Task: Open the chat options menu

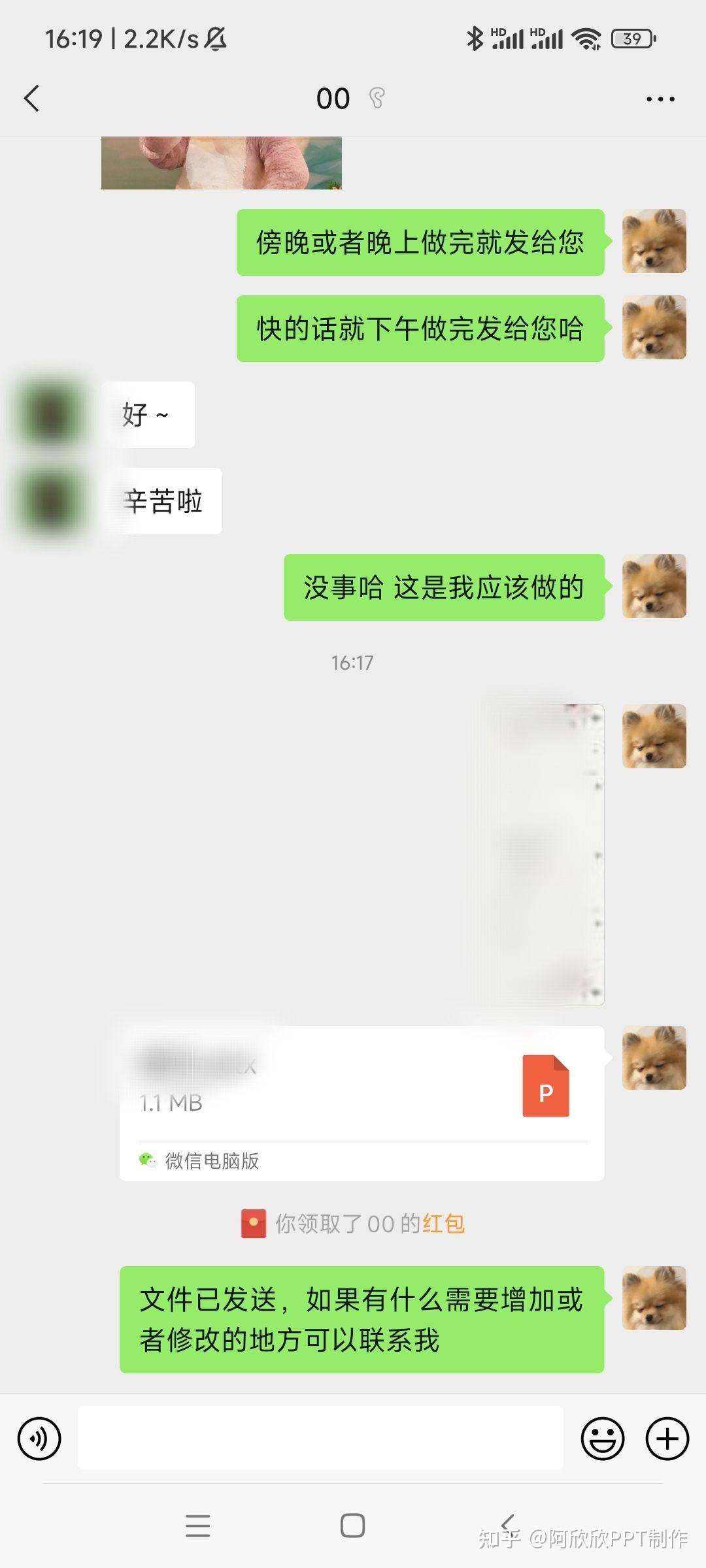Action: point(660,99)
